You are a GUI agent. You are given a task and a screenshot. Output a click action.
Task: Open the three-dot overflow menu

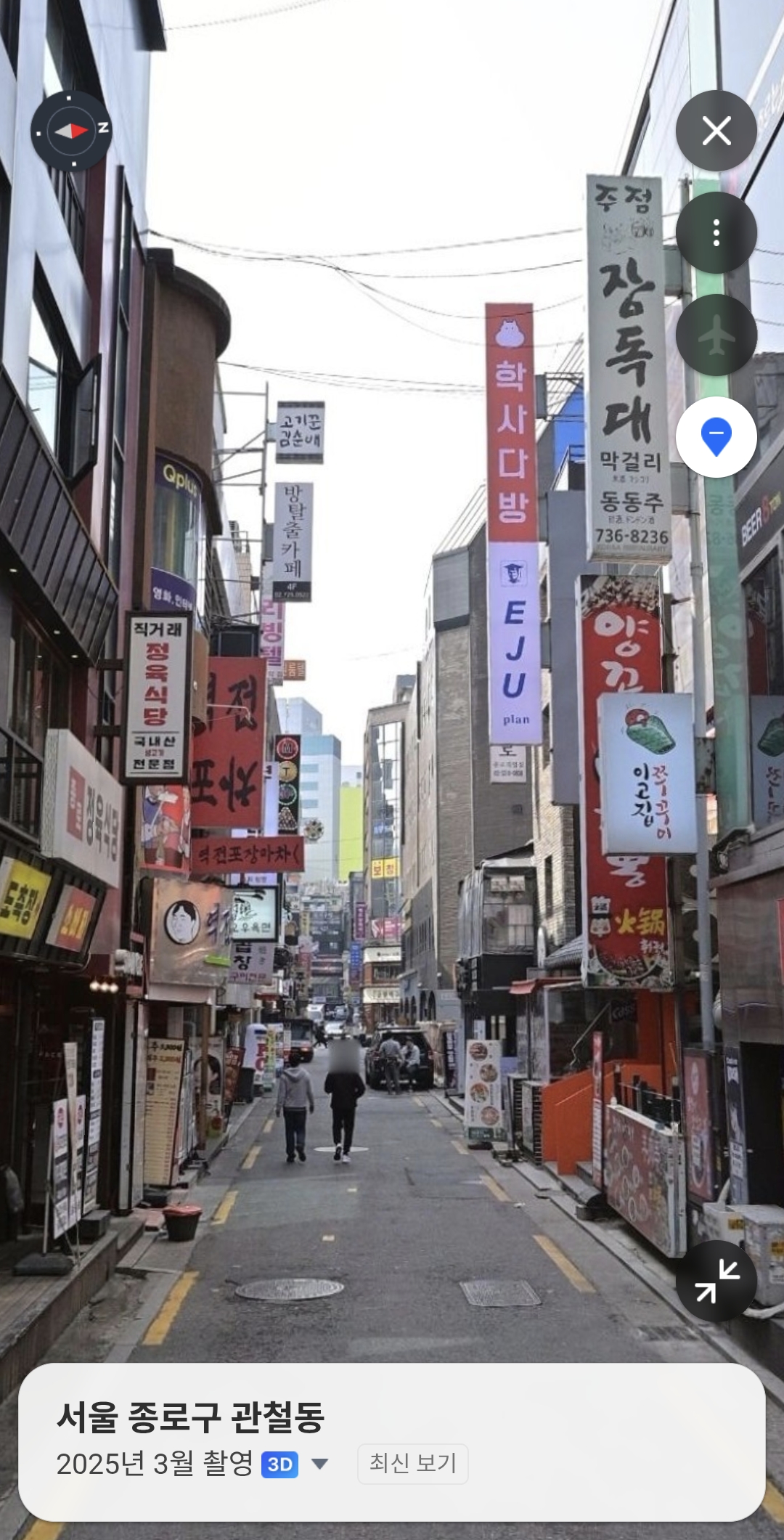tap(717, 231)
